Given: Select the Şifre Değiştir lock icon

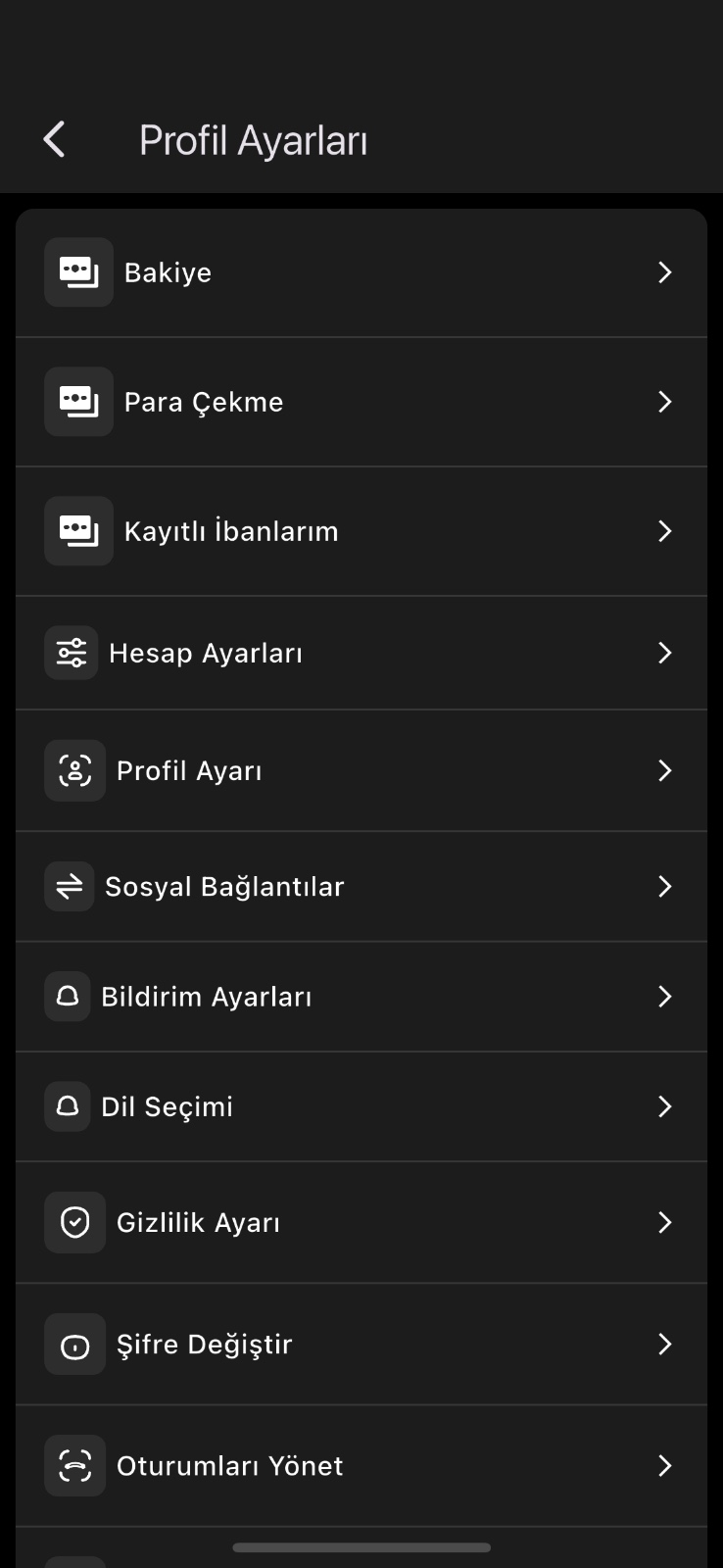Looking at the screenshot, I should [x=74, y=1344].
